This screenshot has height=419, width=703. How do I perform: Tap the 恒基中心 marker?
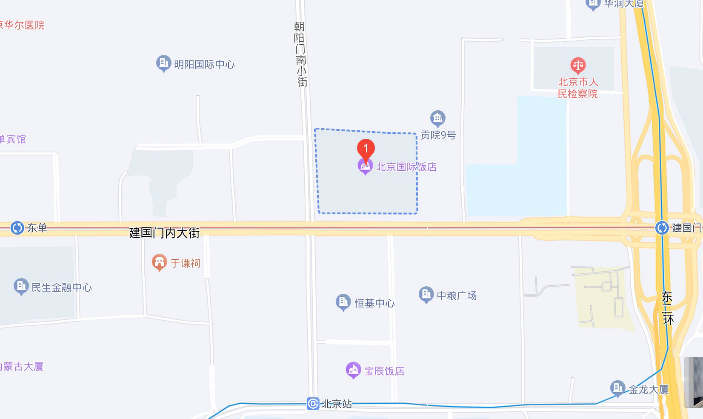pyautogui.click(x=344, y=302)
